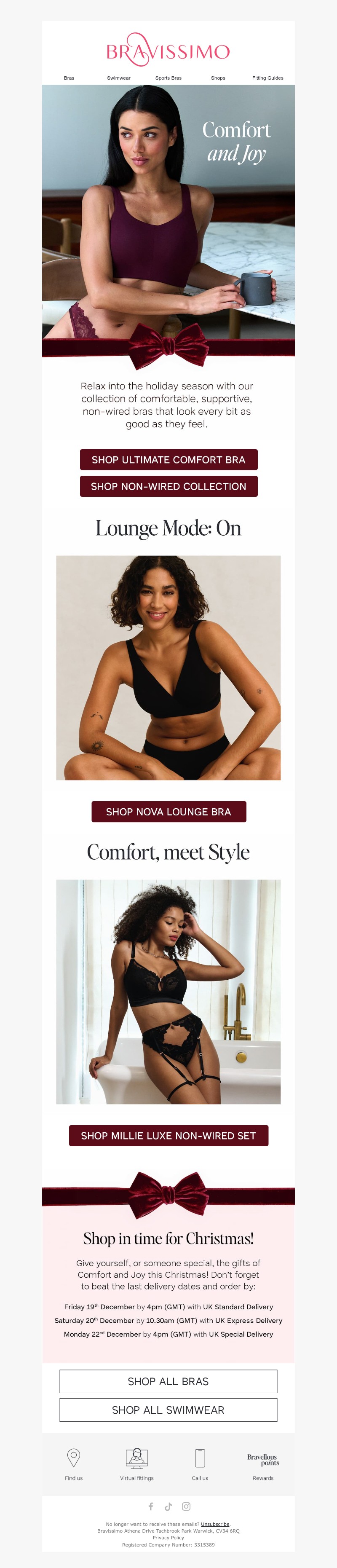337x1568 pixels.
Task: Tap Shop Nova Lounge Bra button
Action: [168, 812]
